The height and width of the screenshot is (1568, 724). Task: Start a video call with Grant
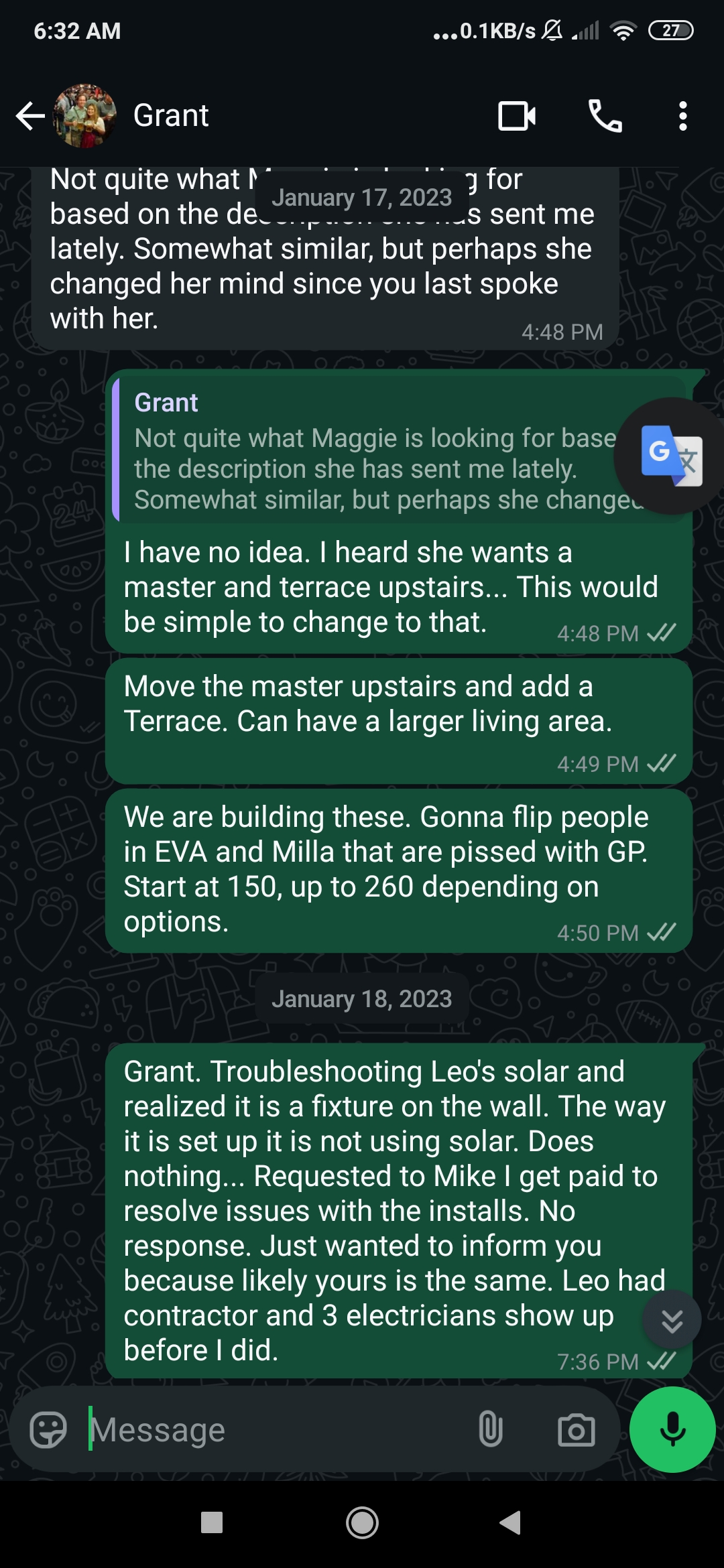pyautogui.click(x=517, y=116)
